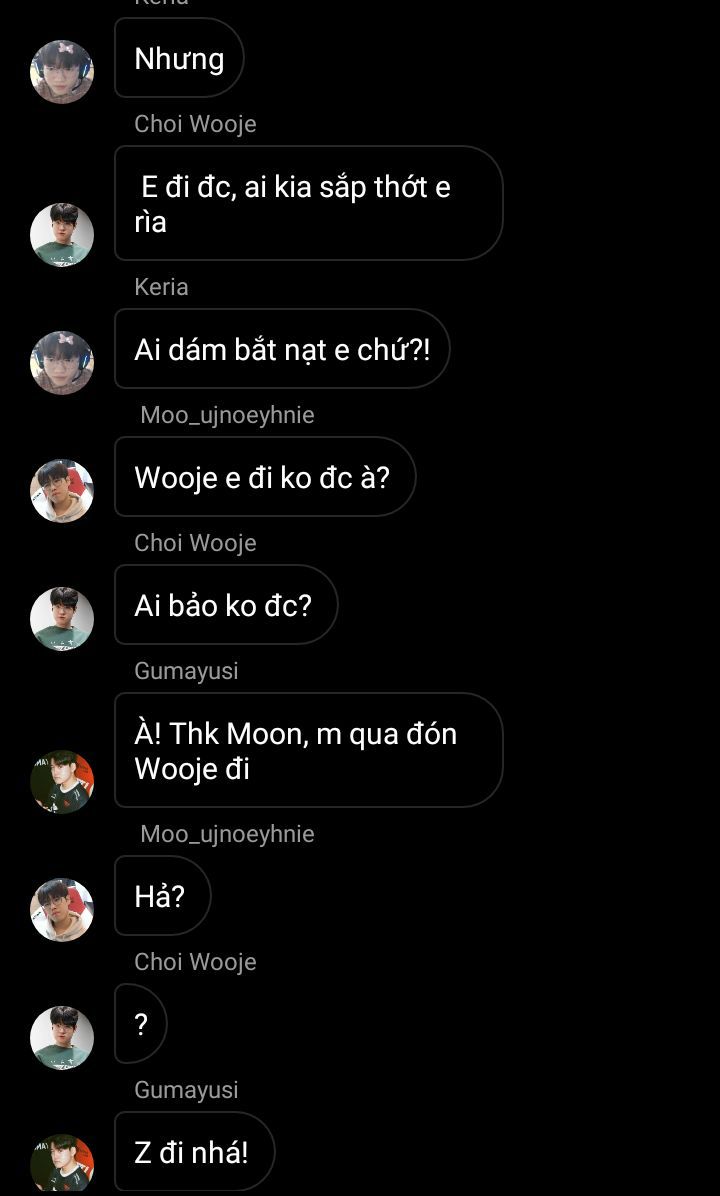
Task: Tap the avatar beside "Ai bảo ko đc?"
Action: pyautogui.click(x=62, y=619)
